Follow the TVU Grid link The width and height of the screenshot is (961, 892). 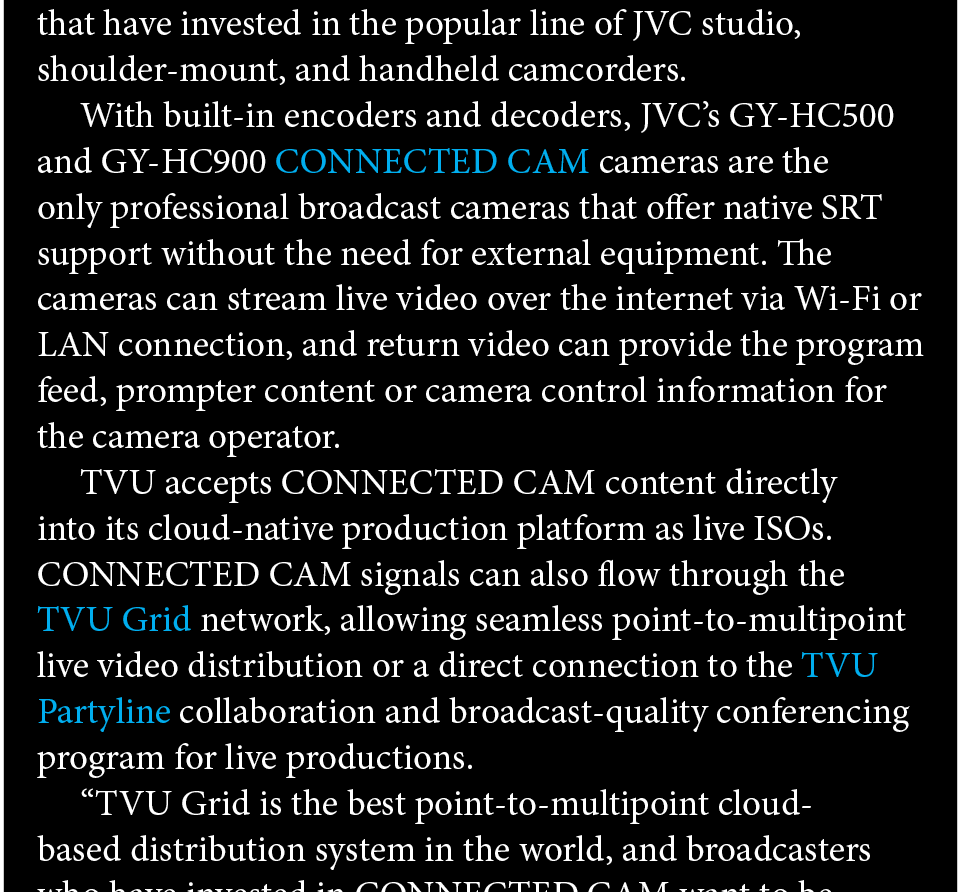[x=114, y=620]
